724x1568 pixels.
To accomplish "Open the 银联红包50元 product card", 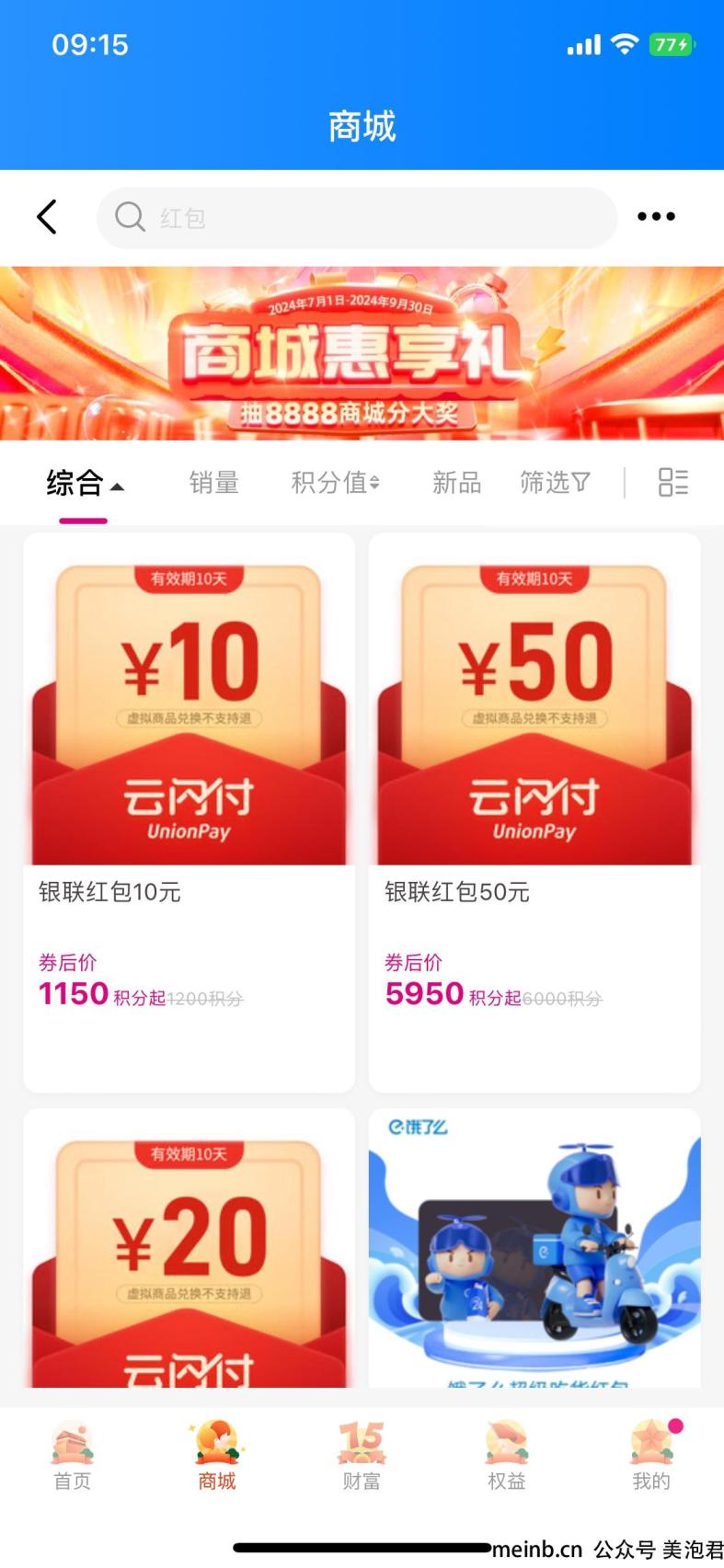I will (534, 813).
